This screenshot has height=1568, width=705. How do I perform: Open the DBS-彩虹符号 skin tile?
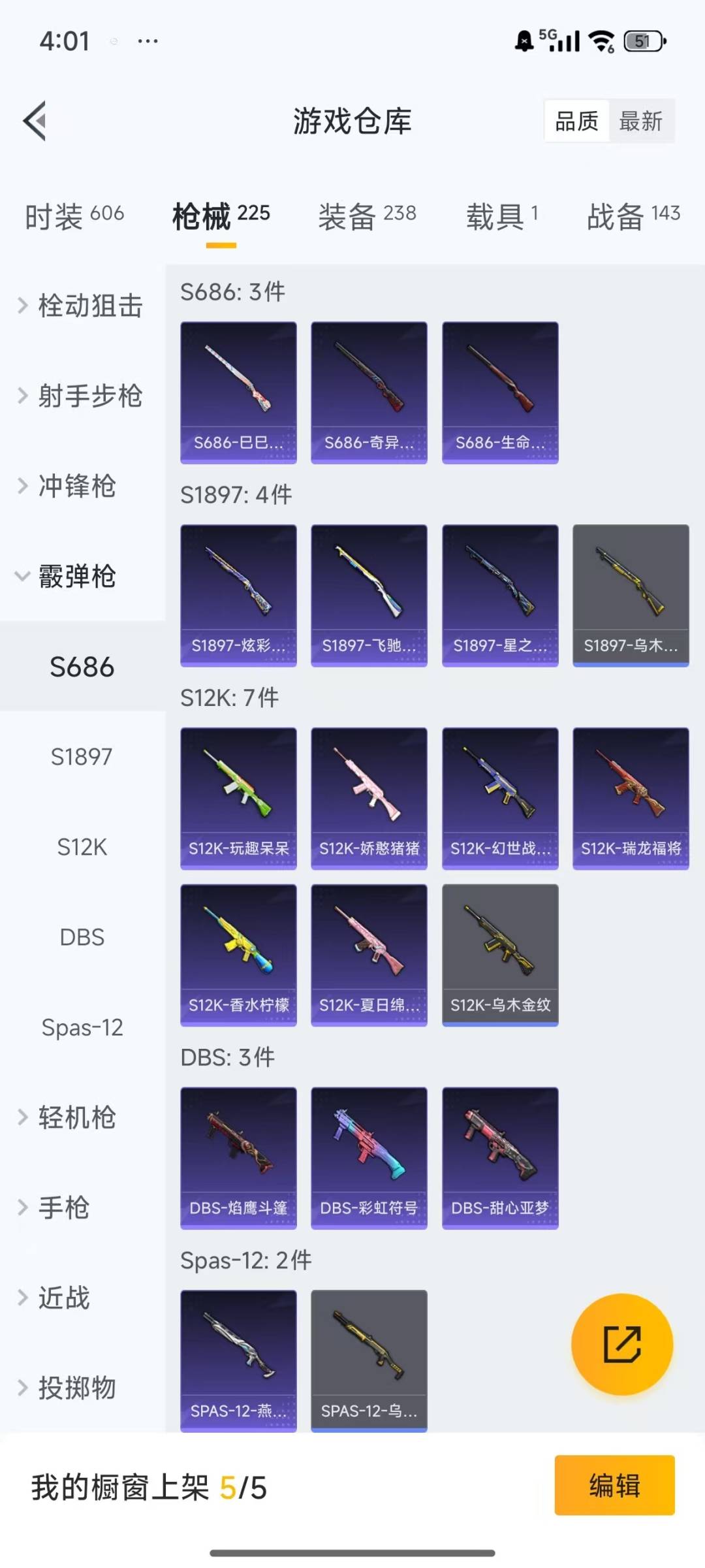[x=369, y=1158]
